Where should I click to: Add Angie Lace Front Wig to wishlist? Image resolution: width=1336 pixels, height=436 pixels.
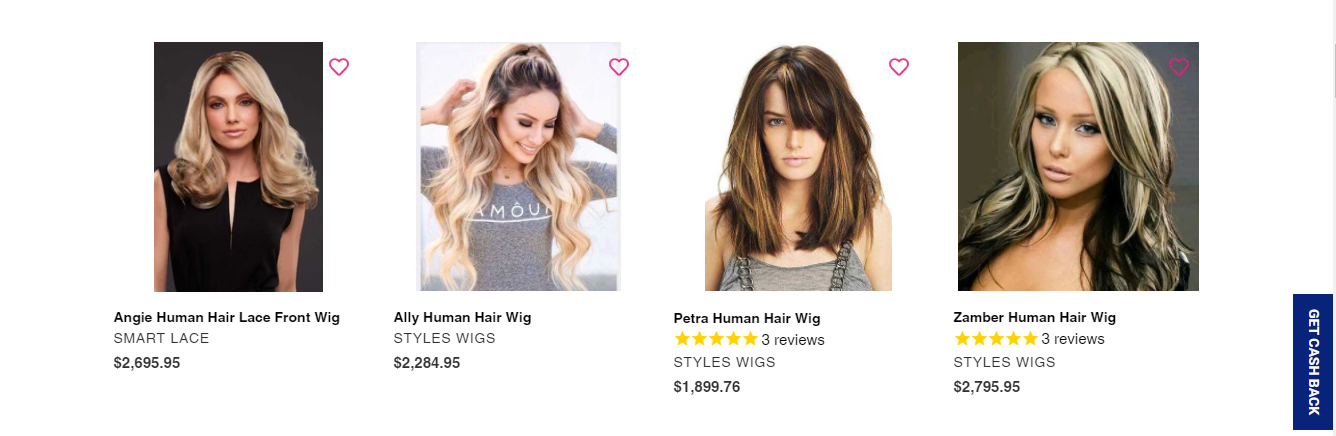pyautogui.click(x=339, y=67)
